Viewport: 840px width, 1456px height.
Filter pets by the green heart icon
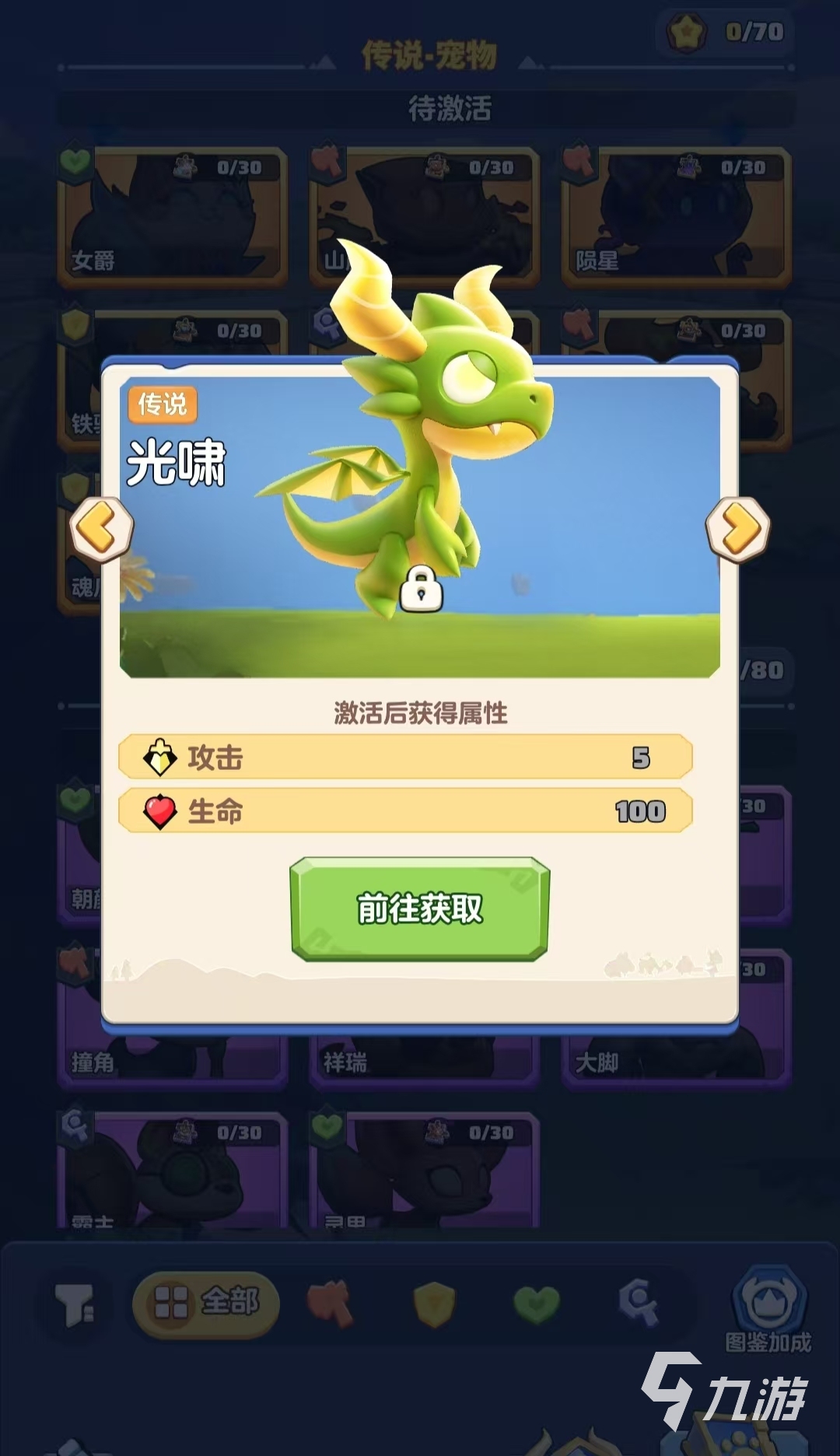537,1304
